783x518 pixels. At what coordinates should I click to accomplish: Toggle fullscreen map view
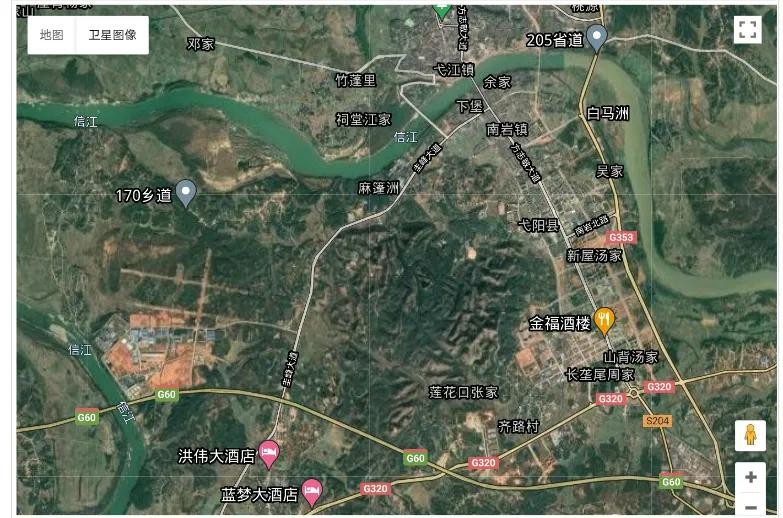coord(747,30)
